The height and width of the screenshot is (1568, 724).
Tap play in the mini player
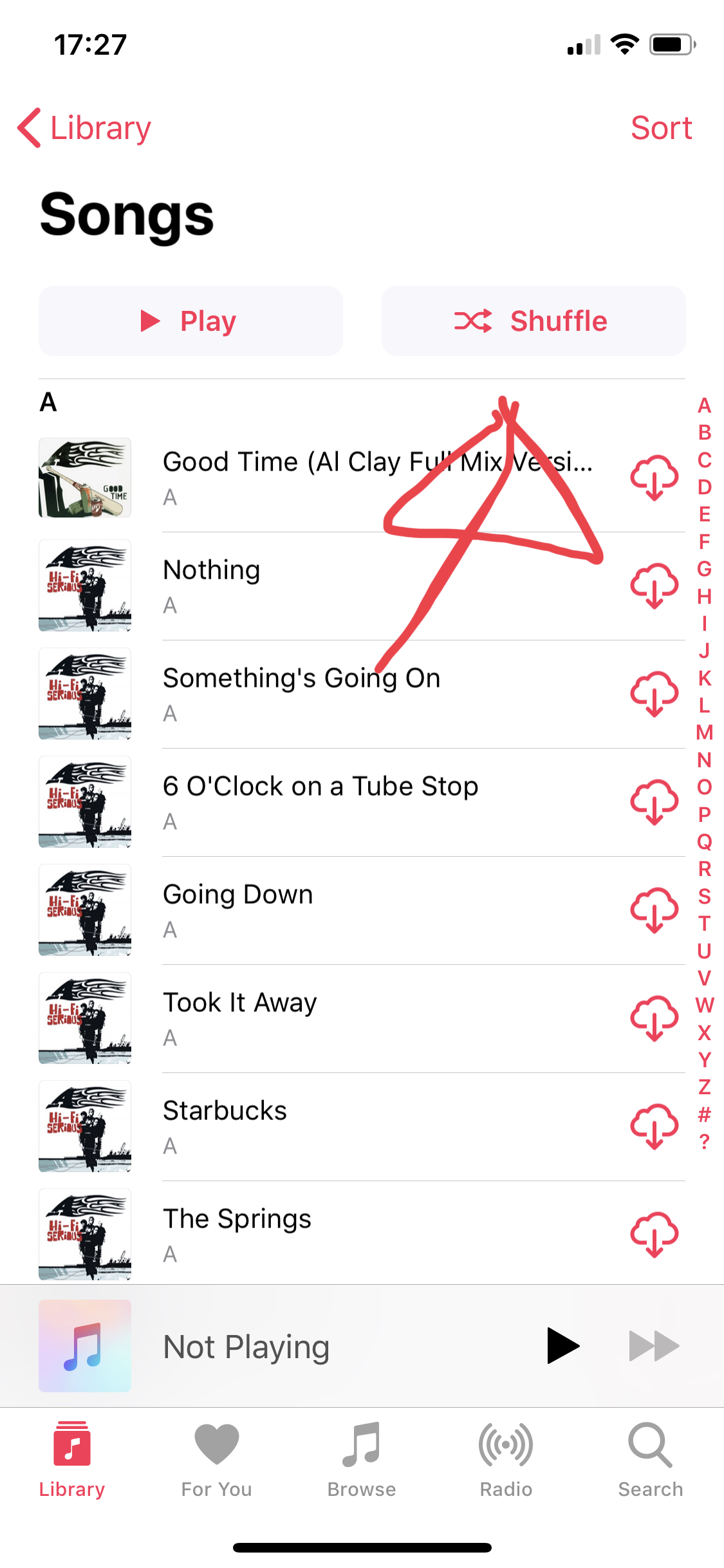[562, 1345]
